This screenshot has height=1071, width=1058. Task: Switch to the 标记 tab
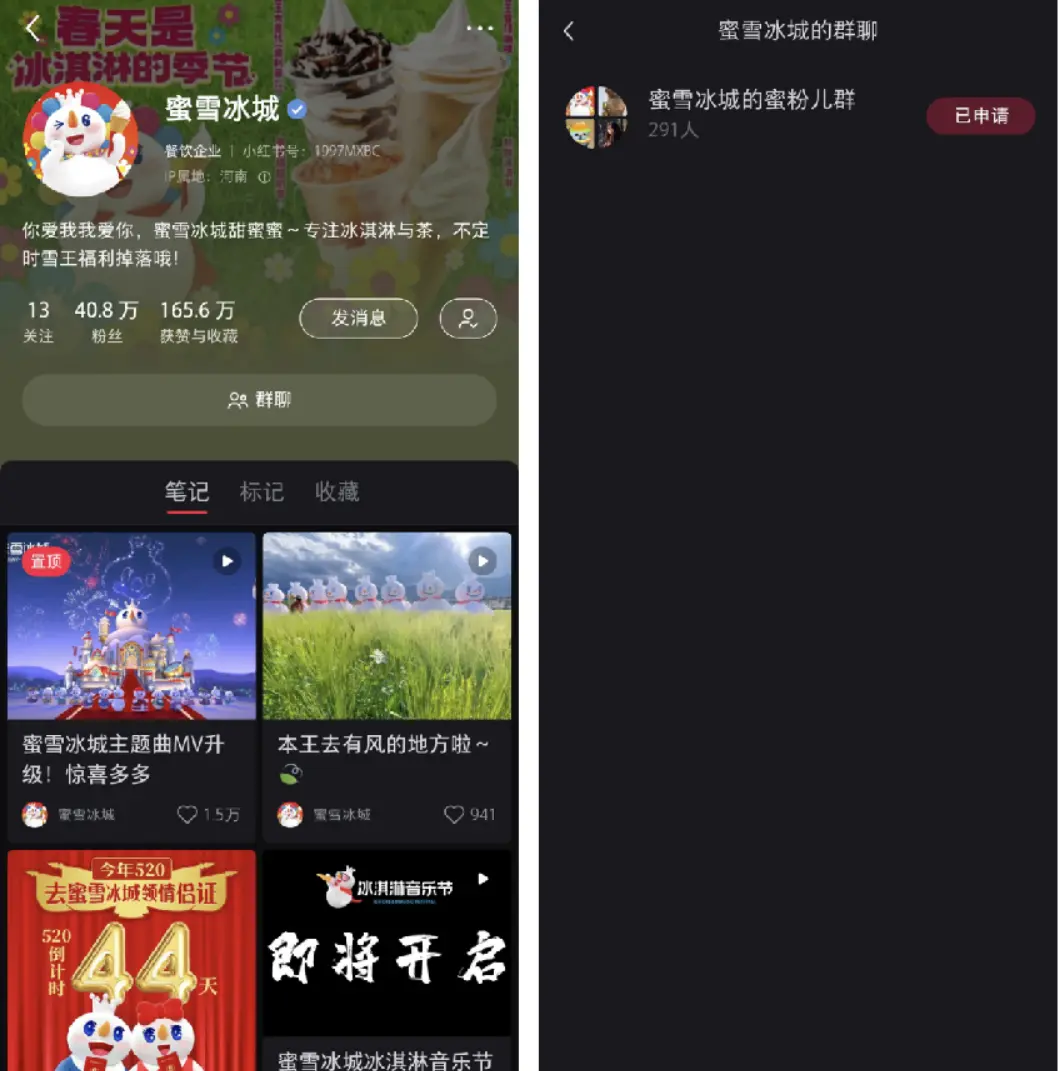point(261,492)
